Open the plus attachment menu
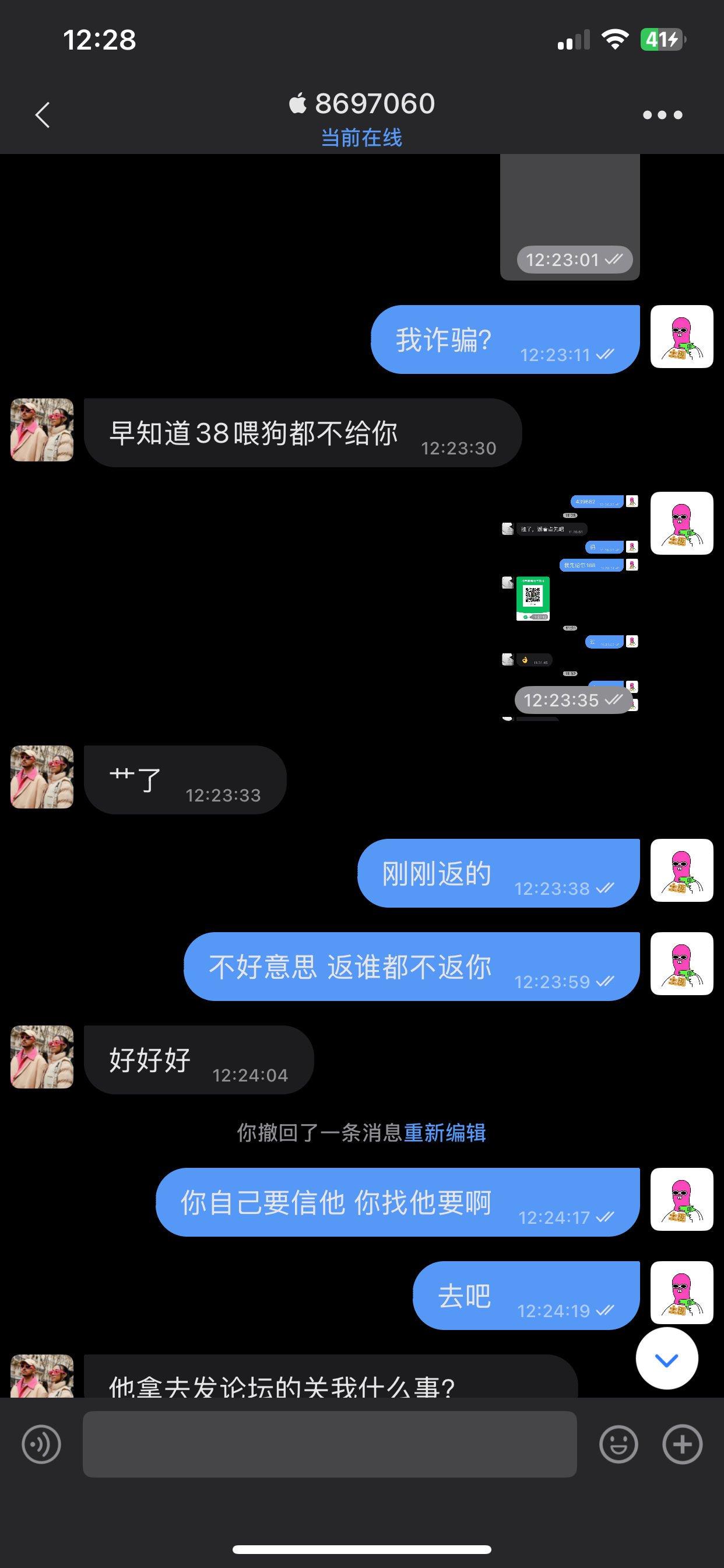 [x=681, y=1444]
